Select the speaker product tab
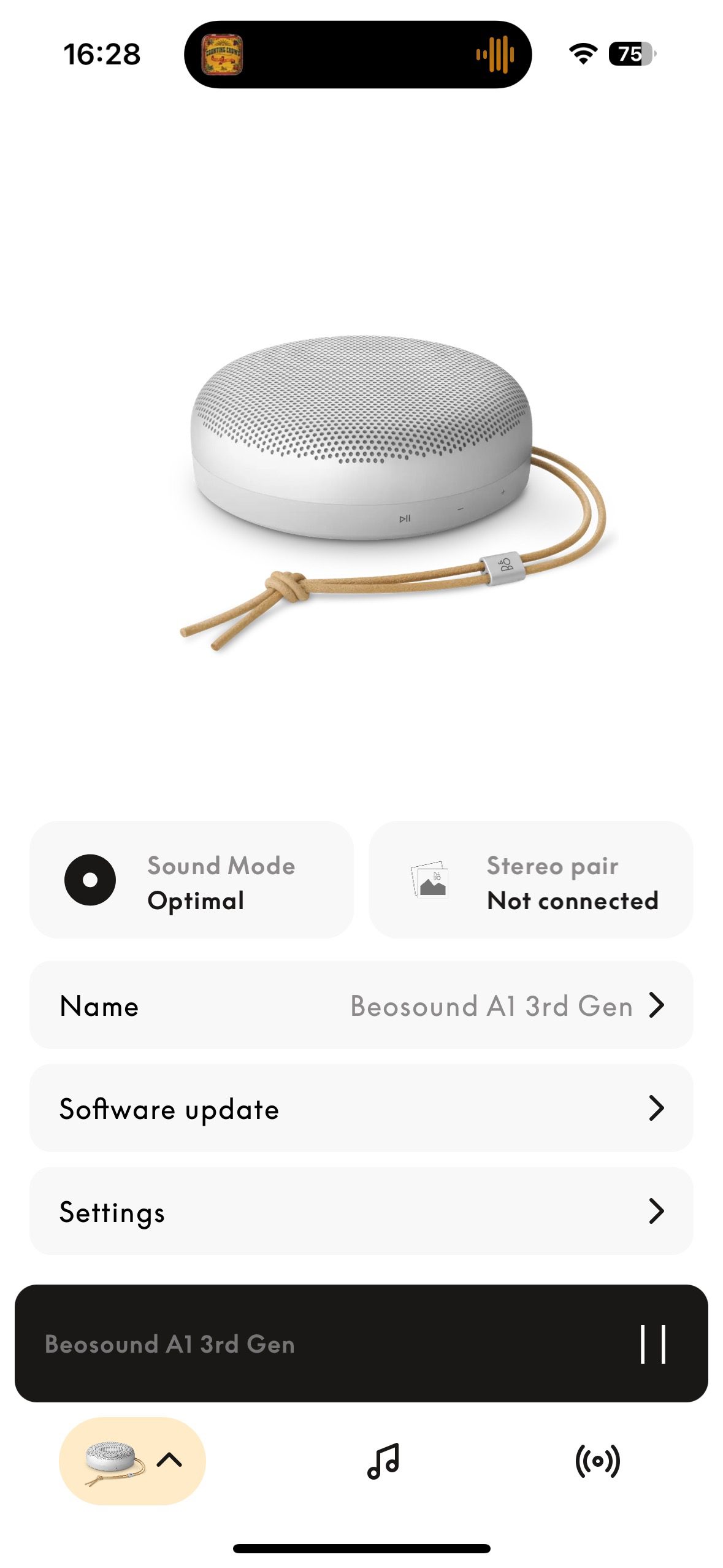This screenshot has height=1568, width=723. (132, 1461)
